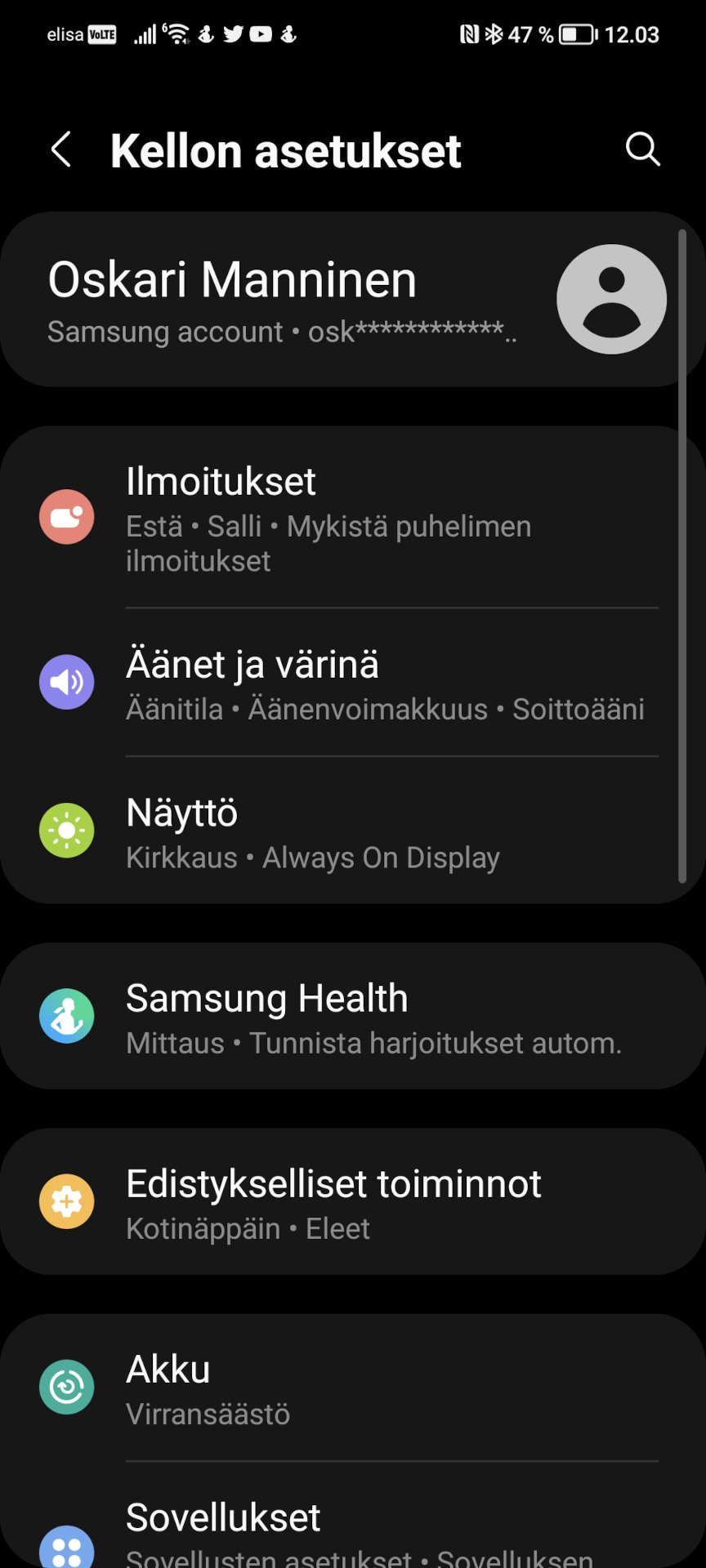Open Edistykselliset toiminnot

click(353, 1201)
